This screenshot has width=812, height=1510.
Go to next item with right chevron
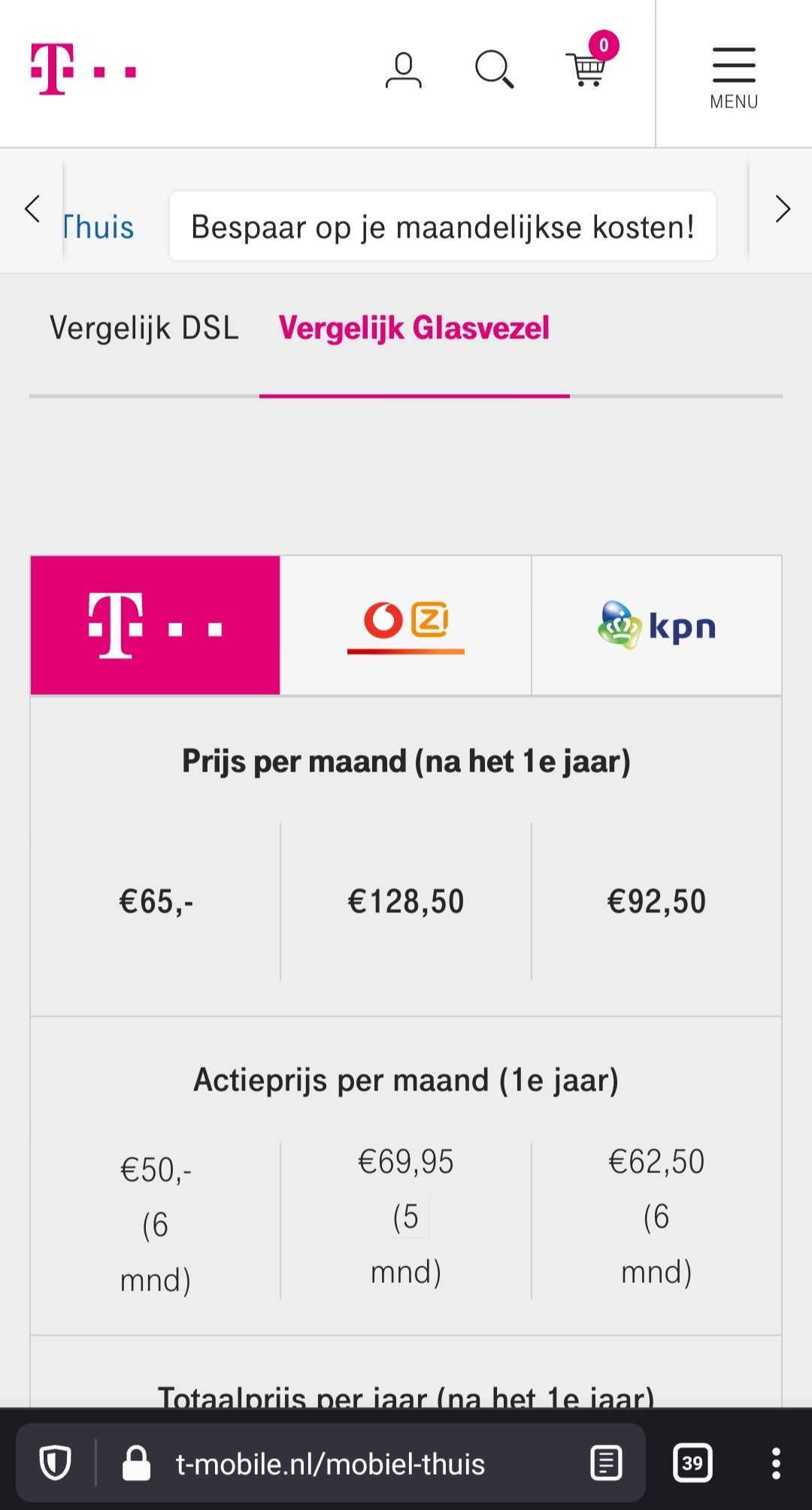pos(783,209)
